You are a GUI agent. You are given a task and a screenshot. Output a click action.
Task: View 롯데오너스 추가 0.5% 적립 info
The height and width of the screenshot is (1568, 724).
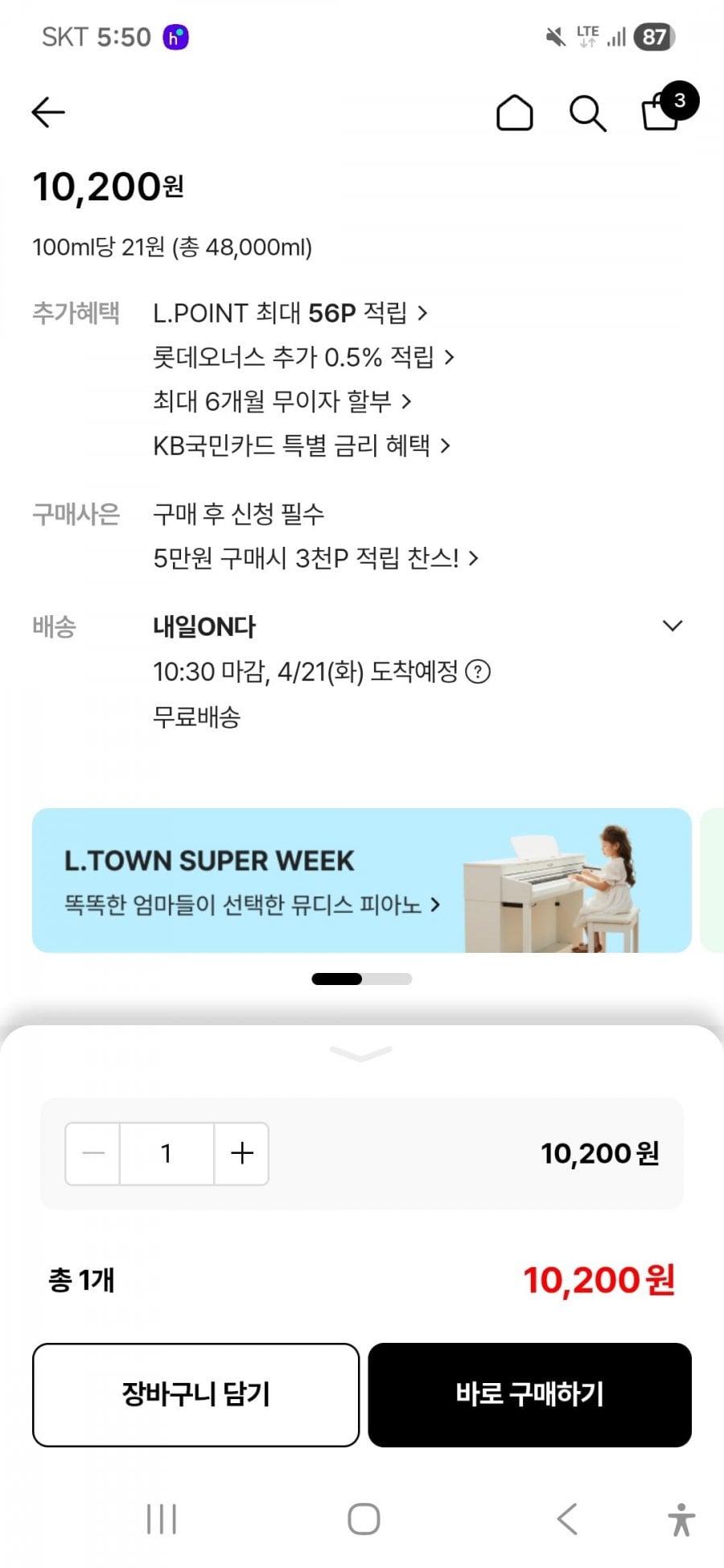303,357
